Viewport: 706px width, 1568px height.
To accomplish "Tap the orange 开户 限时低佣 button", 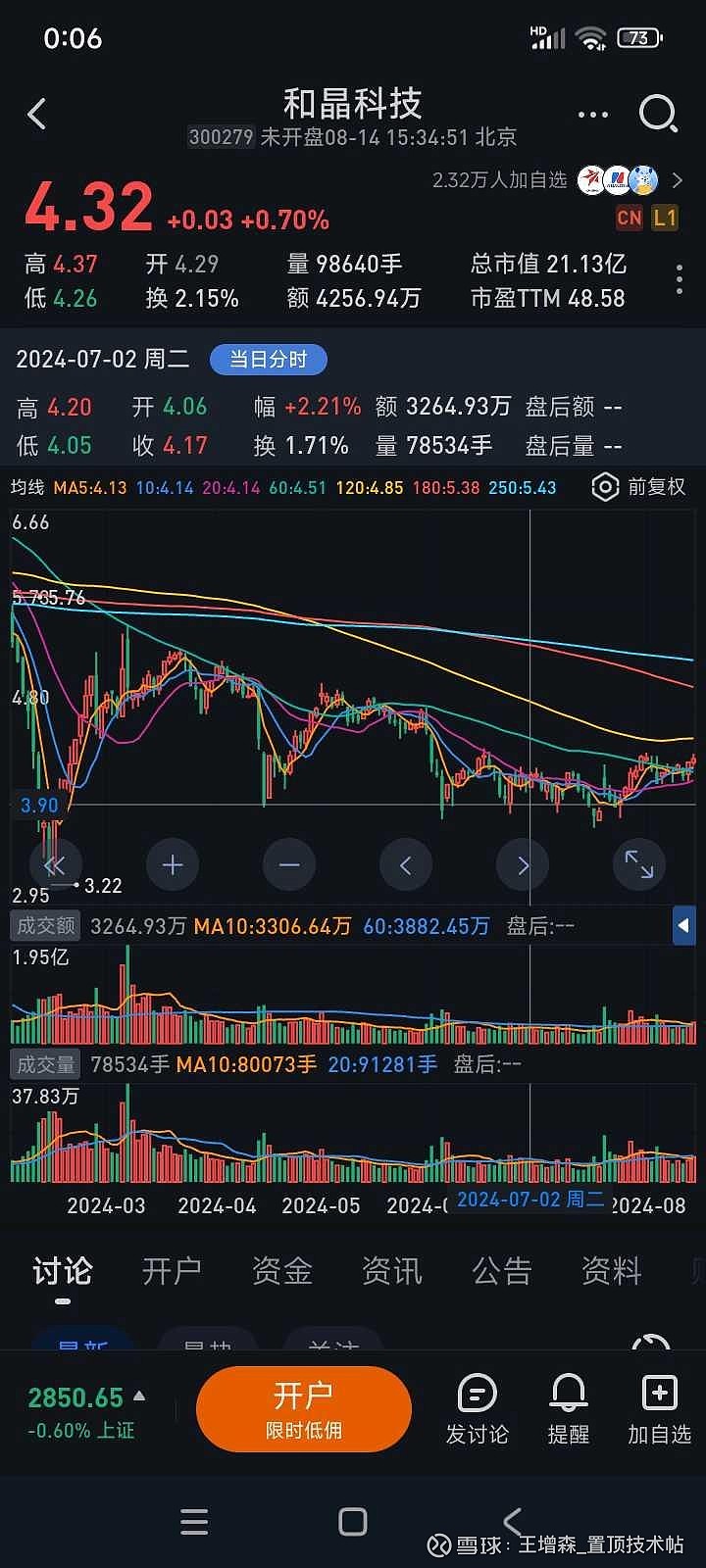I will 304,1409.
